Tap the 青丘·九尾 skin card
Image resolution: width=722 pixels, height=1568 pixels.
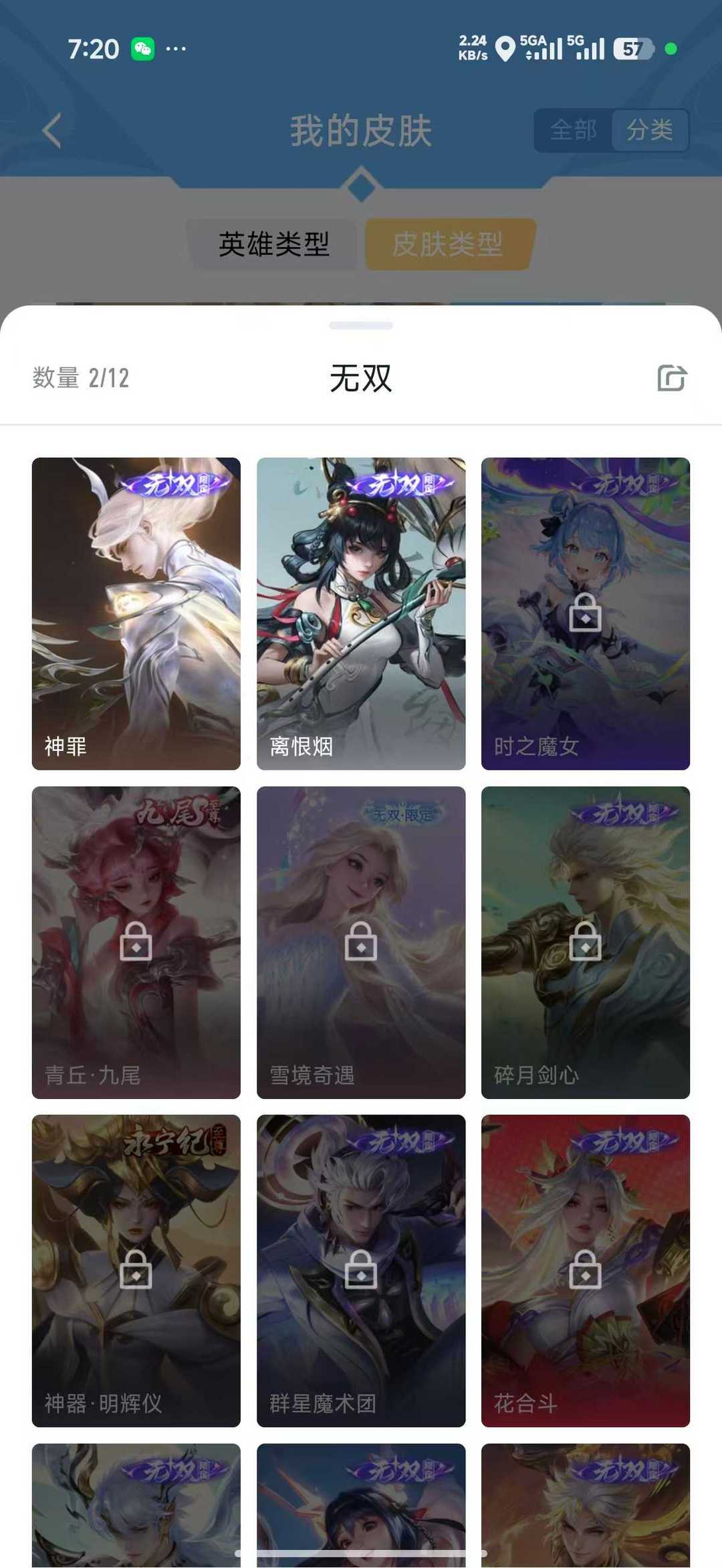(136, 942)
